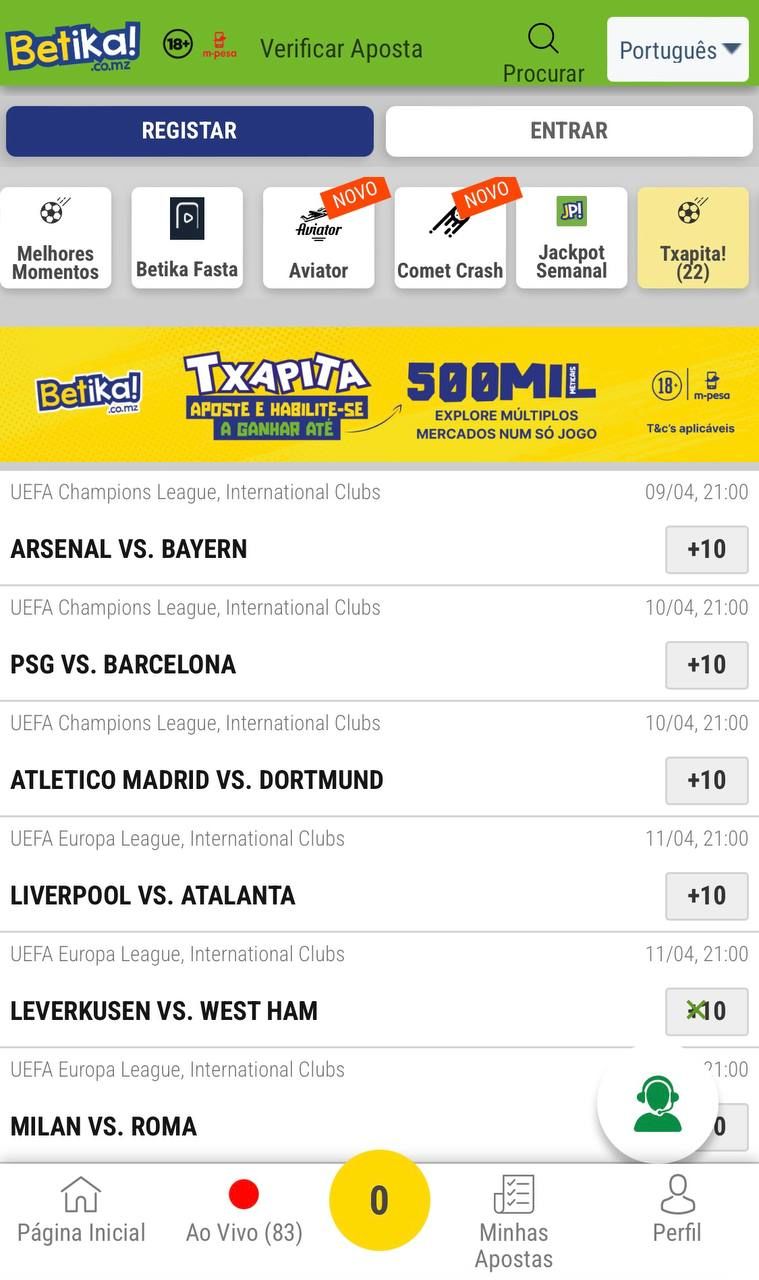
Task: Open the Betika Fasta tile
Action: pos(187,238)
